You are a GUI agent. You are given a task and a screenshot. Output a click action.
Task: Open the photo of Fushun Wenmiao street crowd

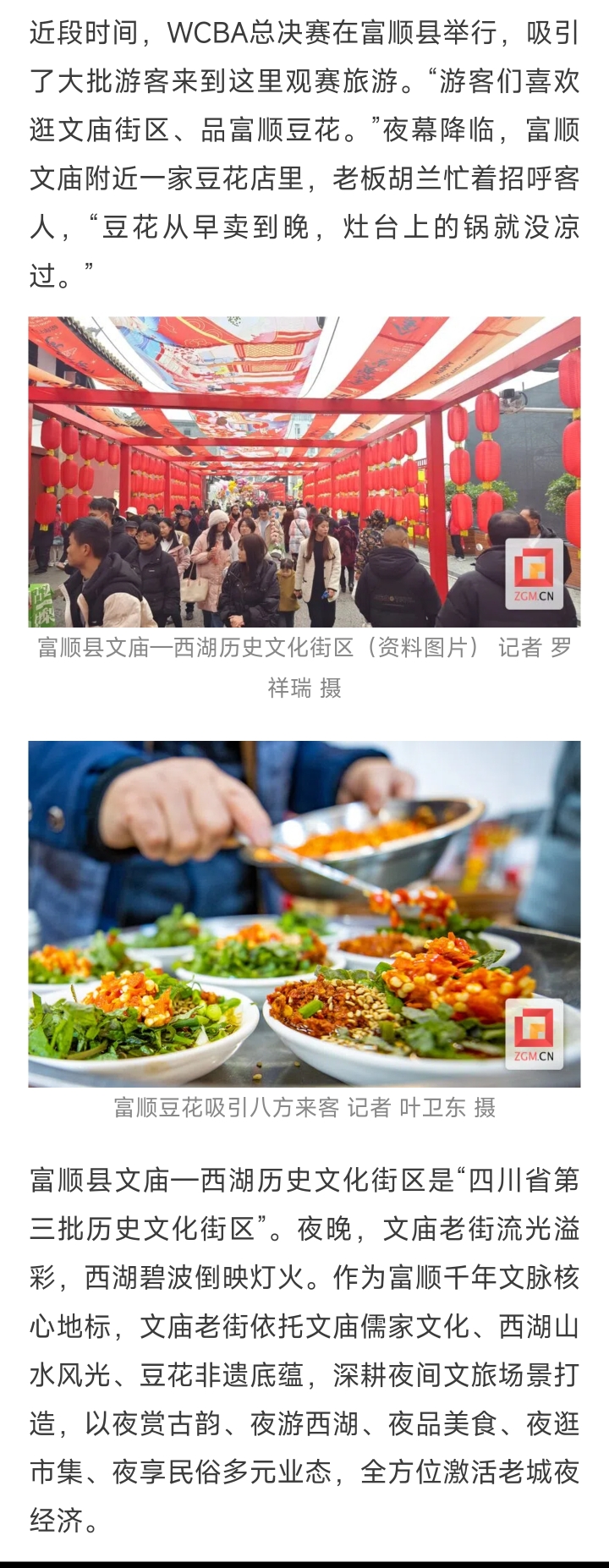304,471
